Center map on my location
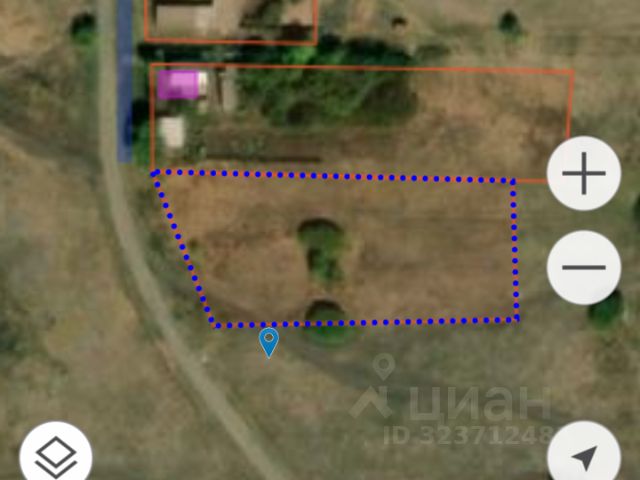This screenshot has height=480, width=640. [584, 457]
